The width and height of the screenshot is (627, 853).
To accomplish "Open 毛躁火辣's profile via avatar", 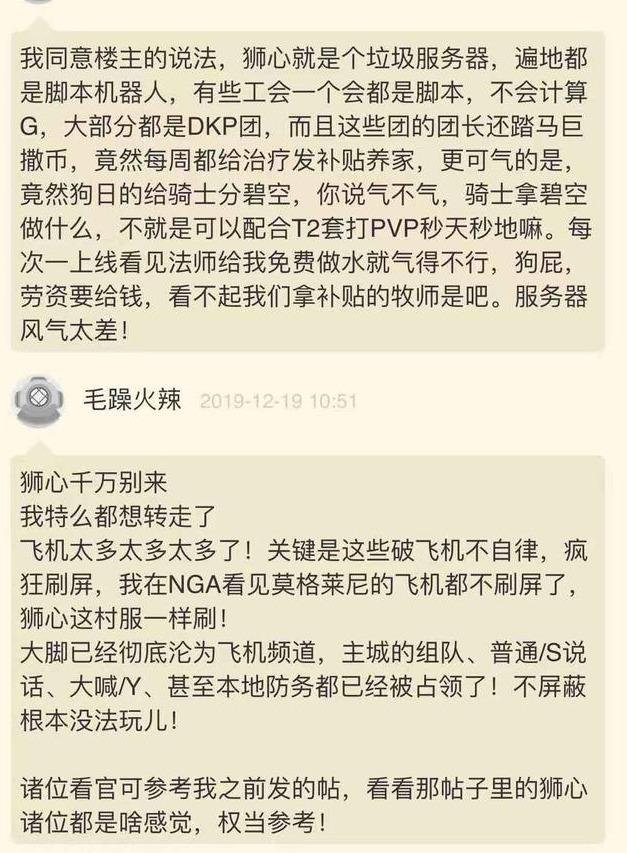I will tap(39, 400).
